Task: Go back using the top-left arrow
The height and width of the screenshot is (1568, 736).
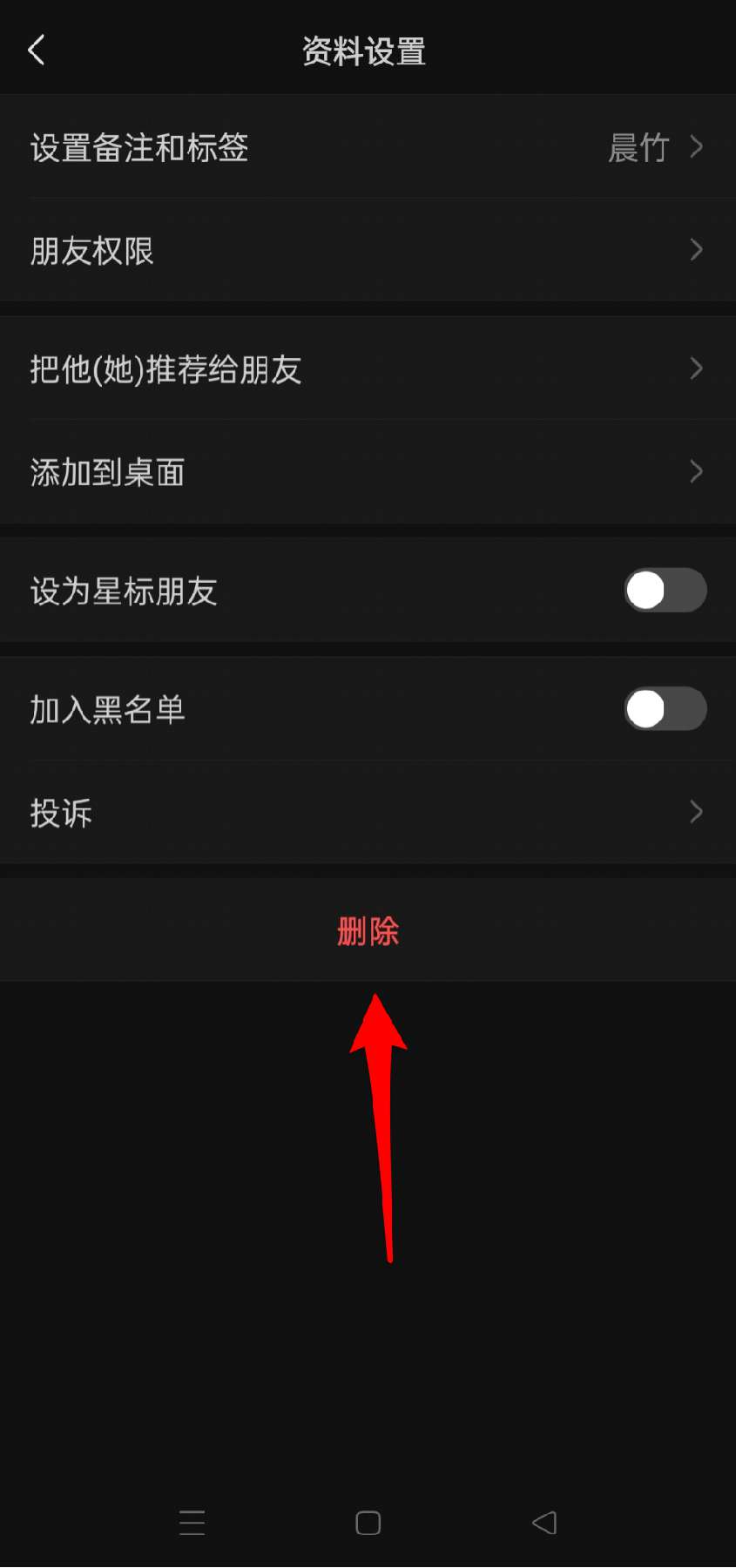Action: [37, 51]
